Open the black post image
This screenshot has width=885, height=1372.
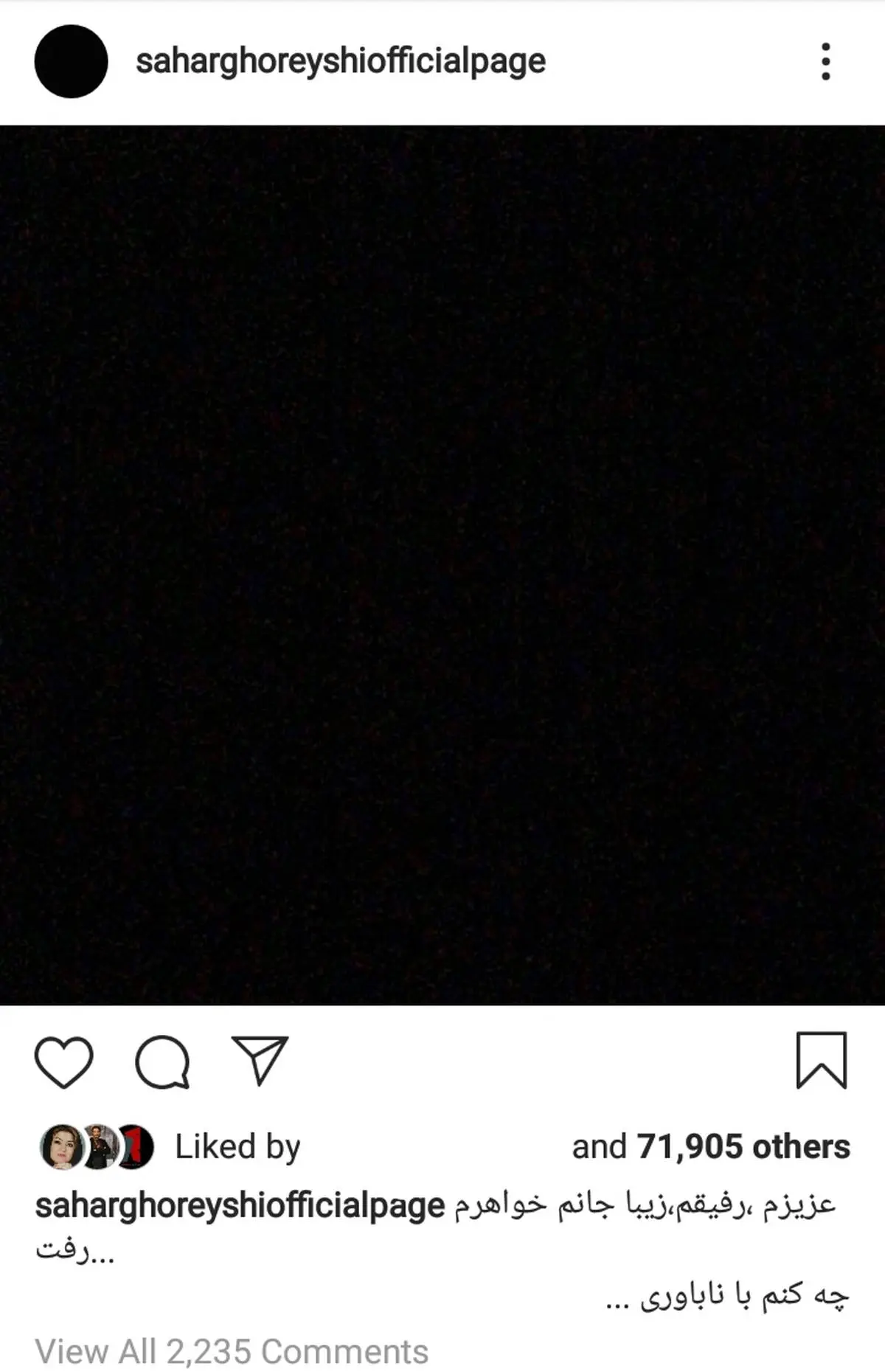(442, 564)
